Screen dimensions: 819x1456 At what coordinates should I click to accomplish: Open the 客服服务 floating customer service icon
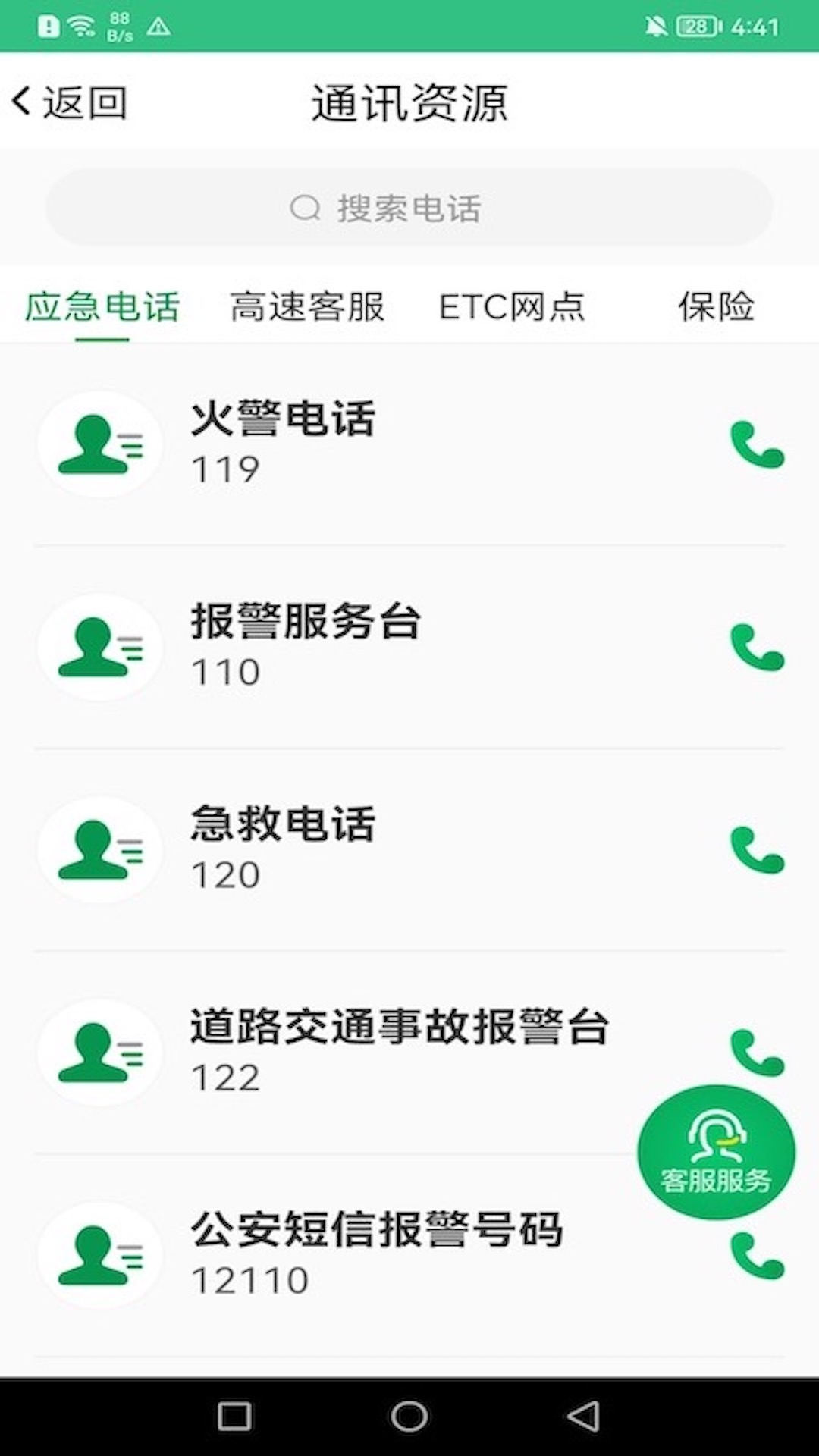coord(717,1151)
